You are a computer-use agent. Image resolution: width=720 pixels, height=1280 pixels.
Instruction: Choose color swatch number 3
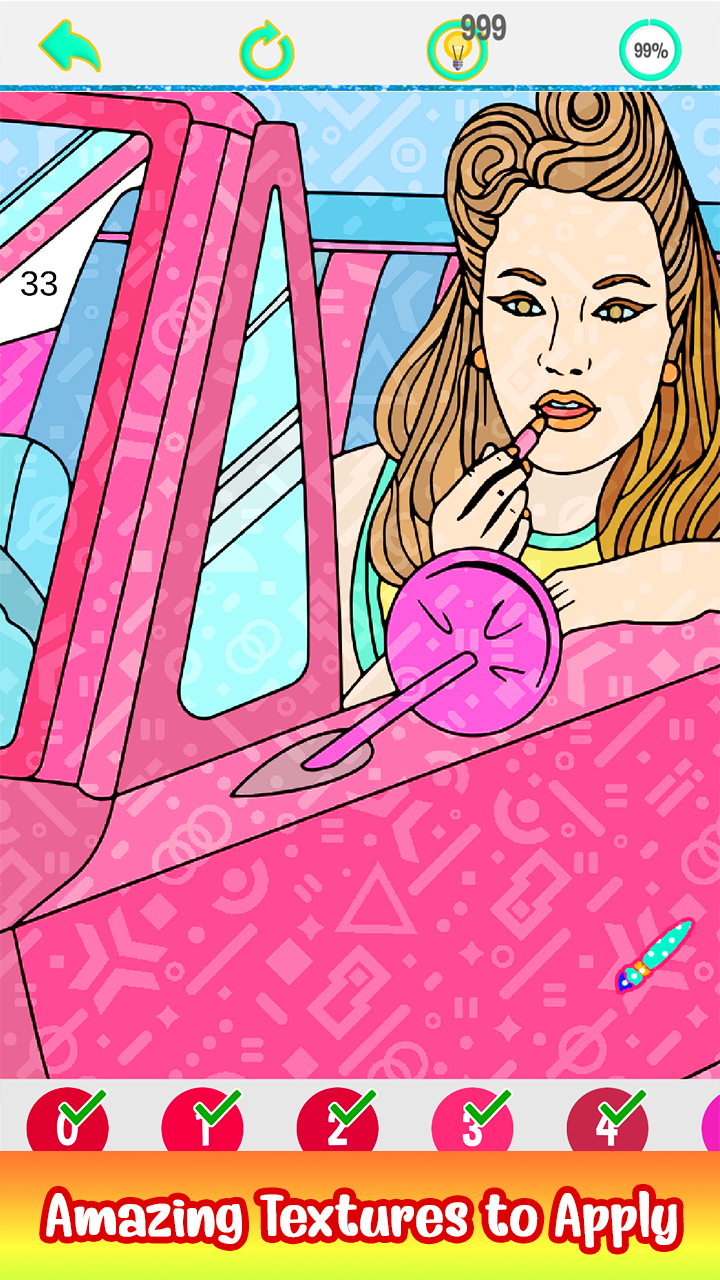[x=473, y=1127]
